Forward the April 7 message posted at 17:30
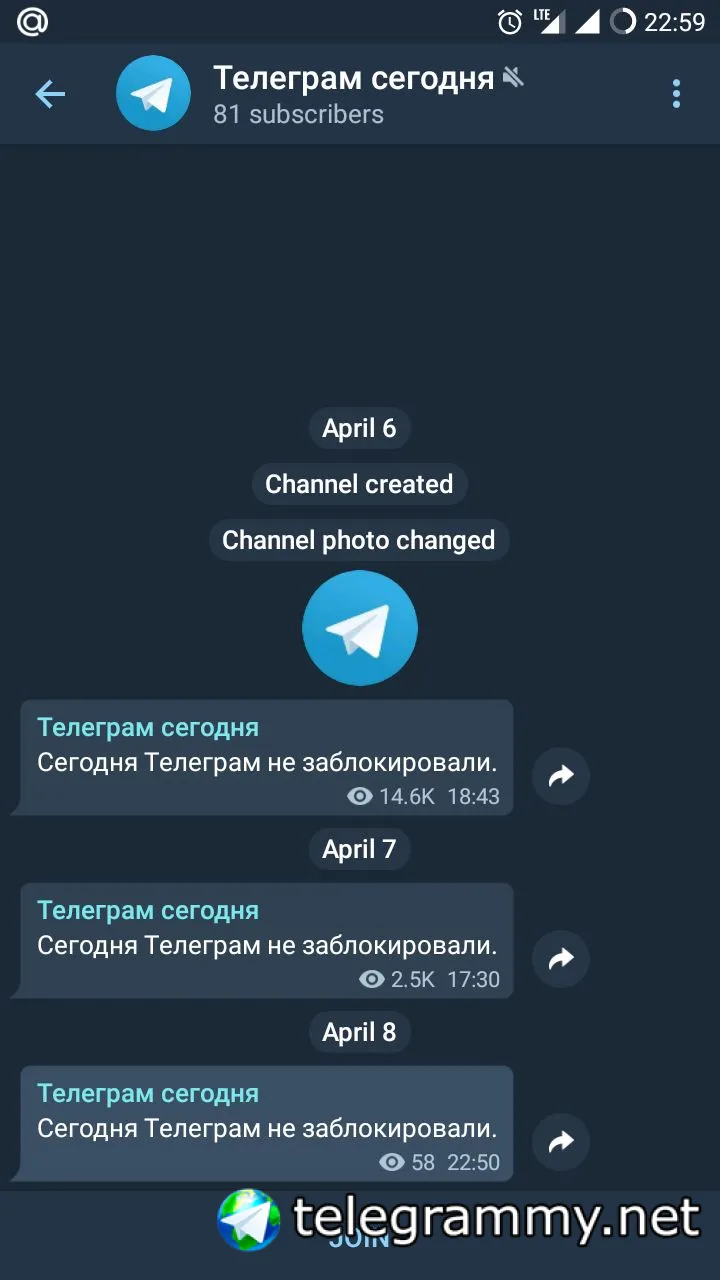720x1280 pixels. click(x=561, y=959)
